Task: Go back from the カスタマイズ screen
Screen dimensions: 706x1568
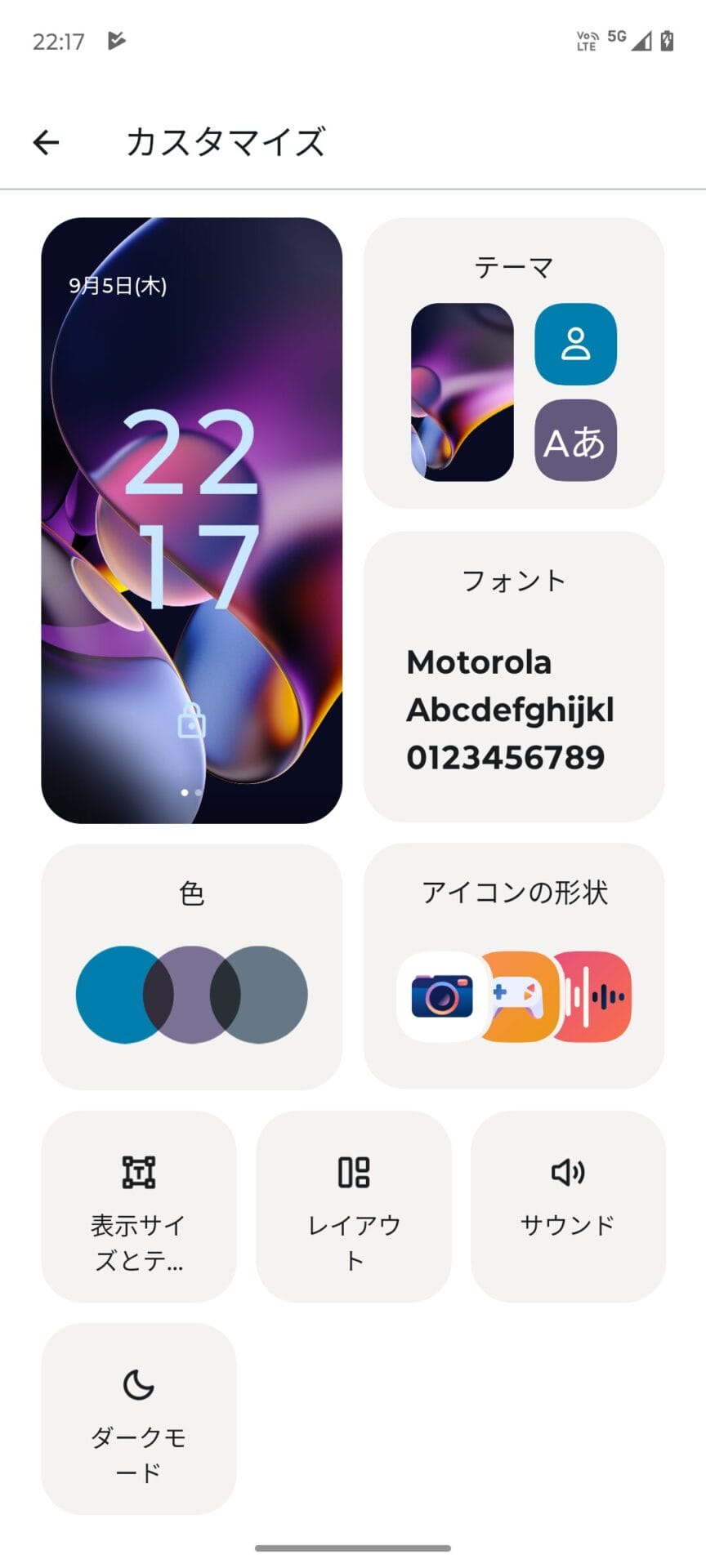Action: click(46, 142)
